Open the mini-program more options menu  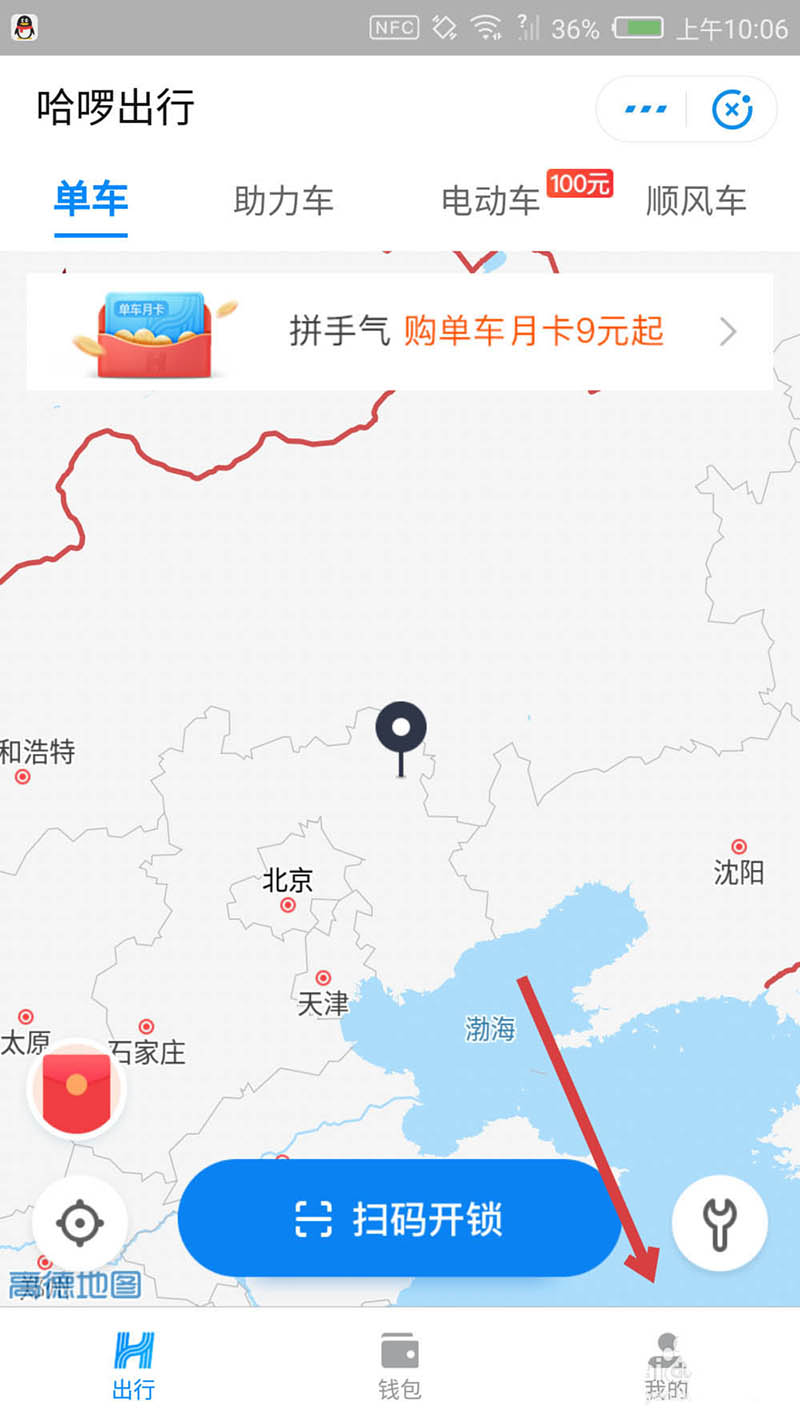pyautogui.click(x=645, y=108)
